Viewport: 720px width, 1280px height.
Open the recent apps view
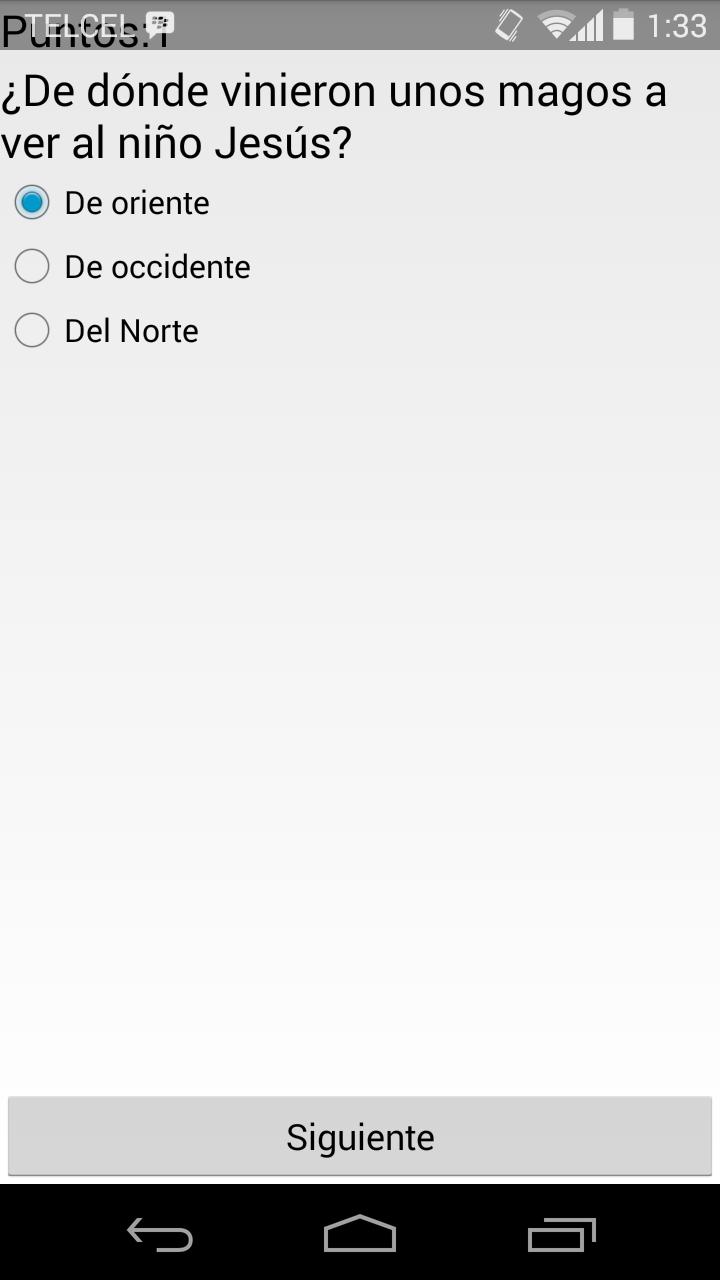[x=561, y=1236]
